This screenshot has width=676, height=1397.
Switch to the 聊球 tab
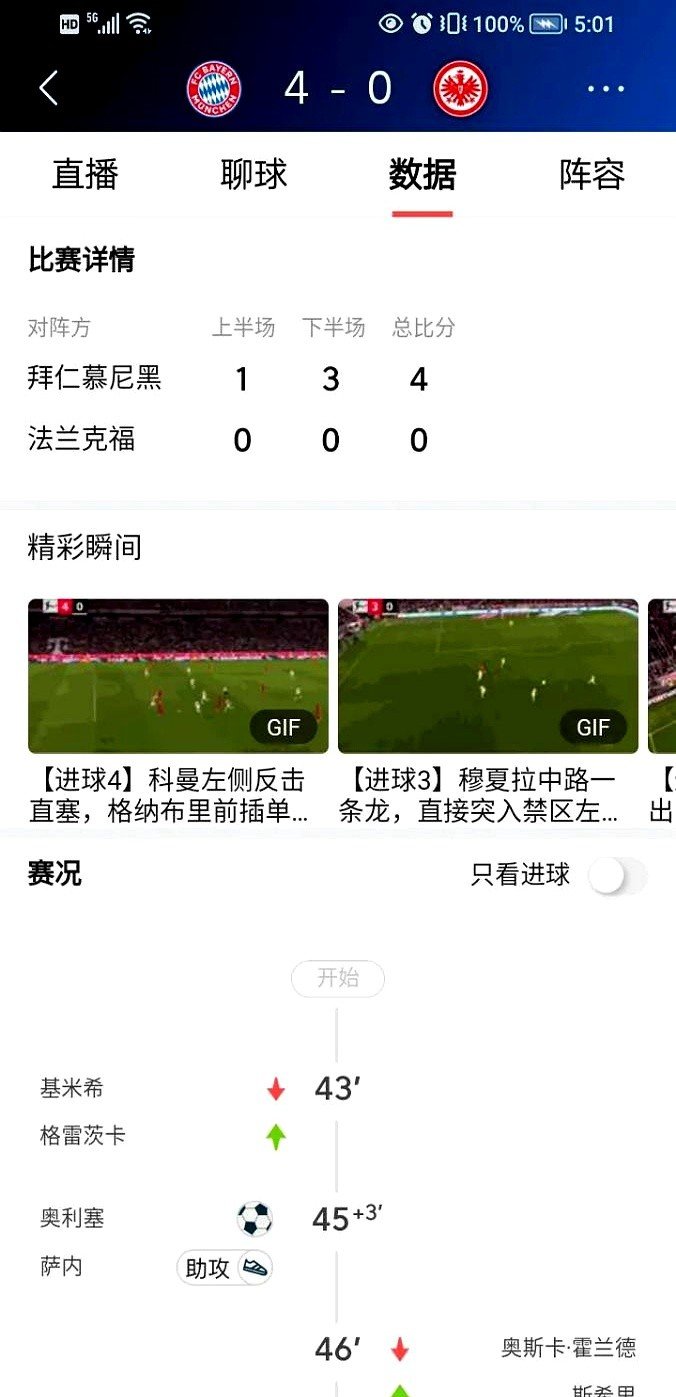pyautogui.click(x=254, y=175)
